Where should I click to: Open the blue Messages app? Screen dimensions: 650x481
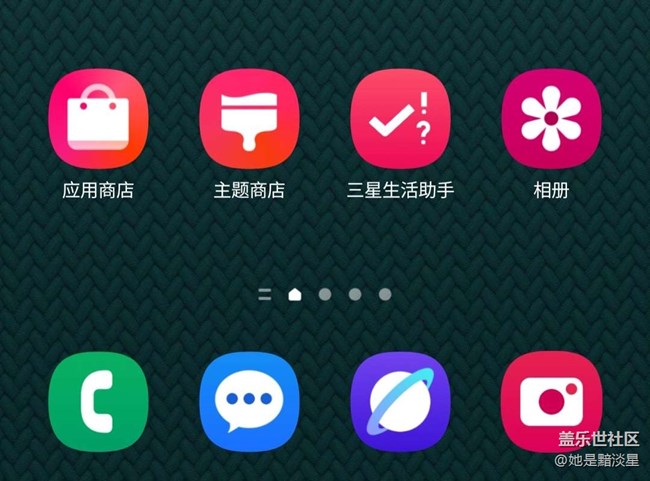coord(249,400)
